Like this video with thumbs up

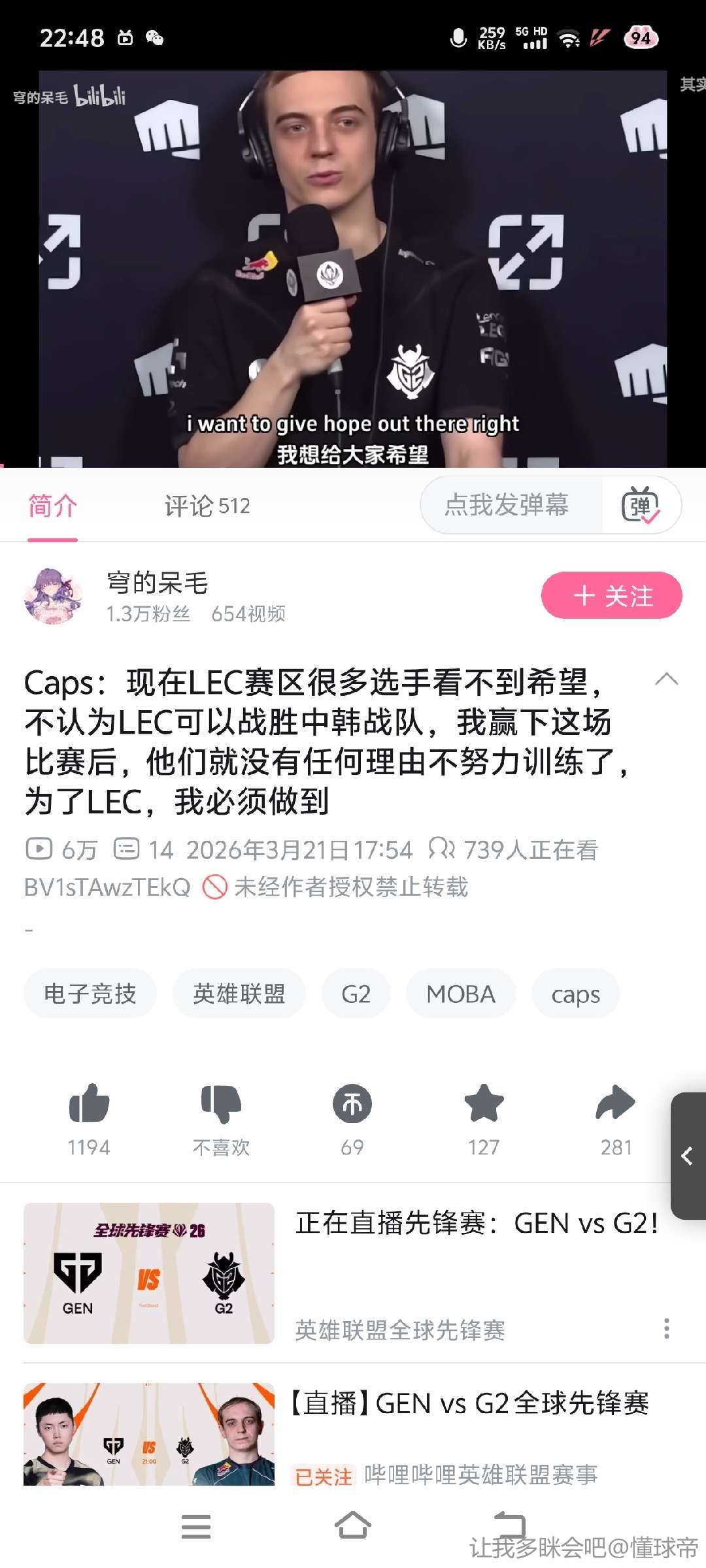pos(89,1104)
